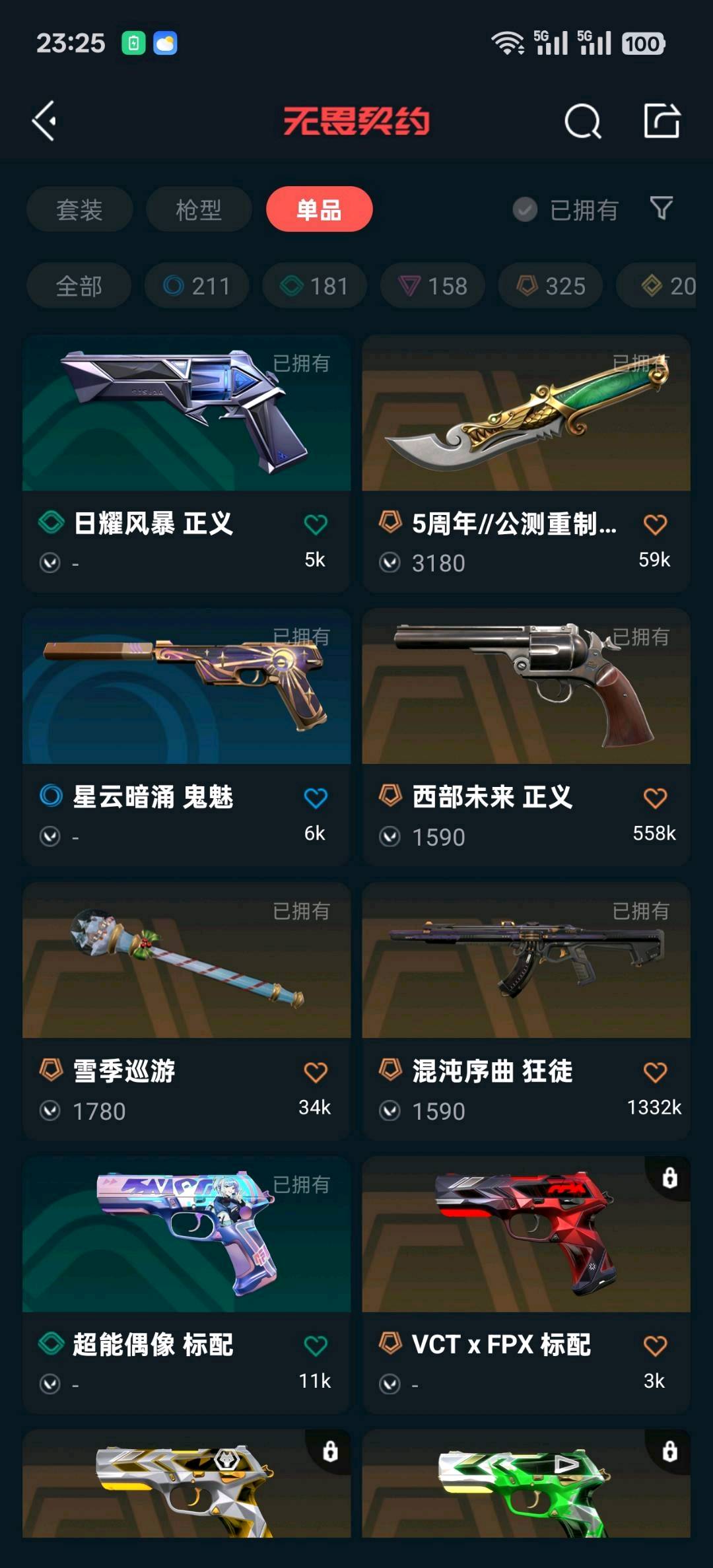Select the 单品 tab

click(319, 210)
